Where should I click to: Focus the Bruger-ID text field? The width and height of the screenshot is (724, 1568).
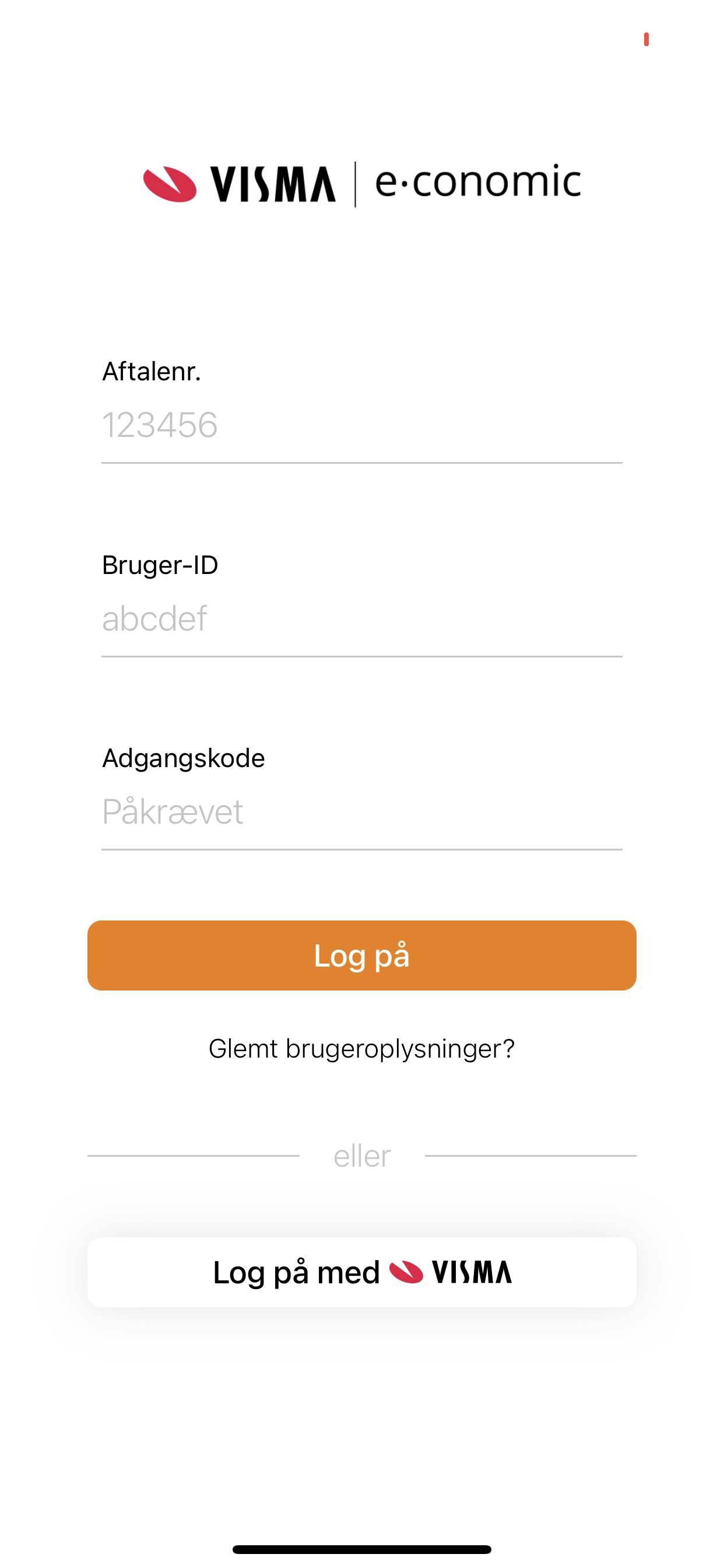pos(361,618)
